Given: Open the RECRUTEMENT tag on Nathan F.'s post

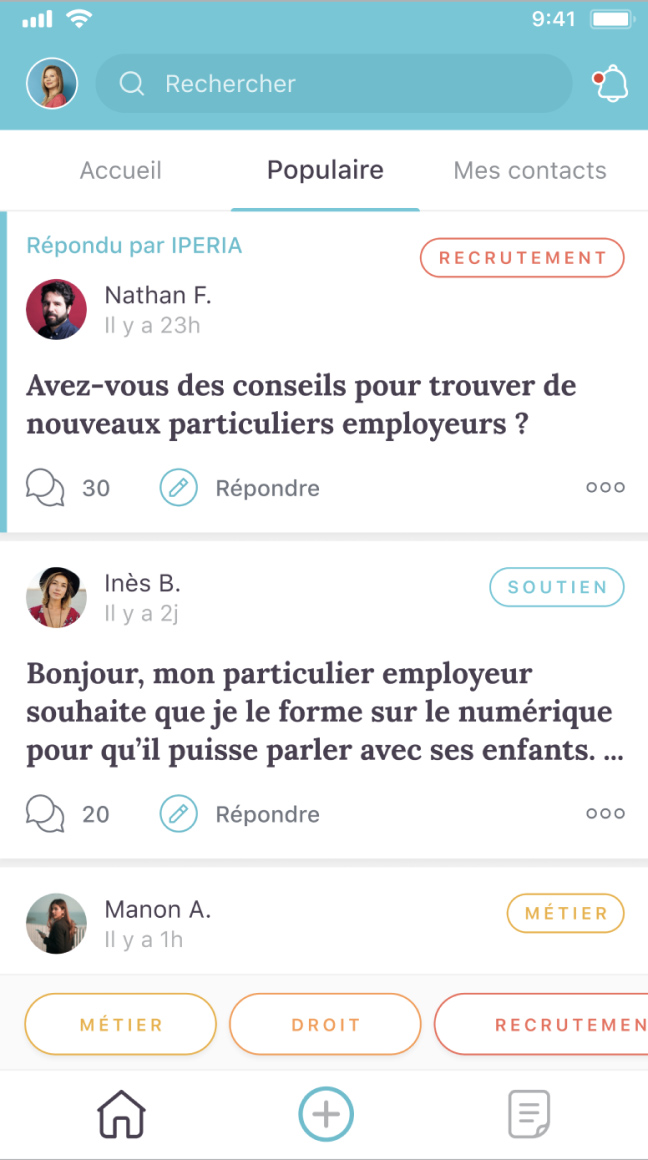Looking at the screenshot, I should point(522,257).
